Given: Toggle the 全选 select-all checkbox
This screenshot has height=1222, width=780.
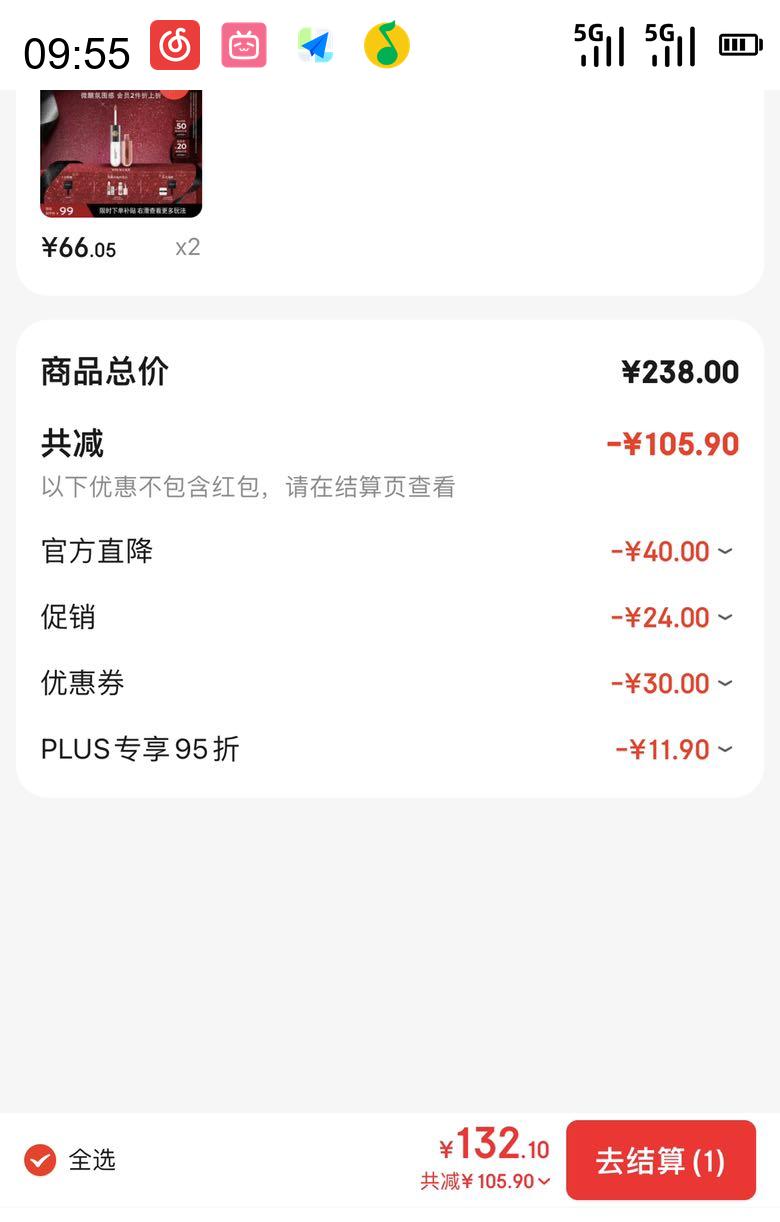Looking at the screenshot, I should [40, 1160].
